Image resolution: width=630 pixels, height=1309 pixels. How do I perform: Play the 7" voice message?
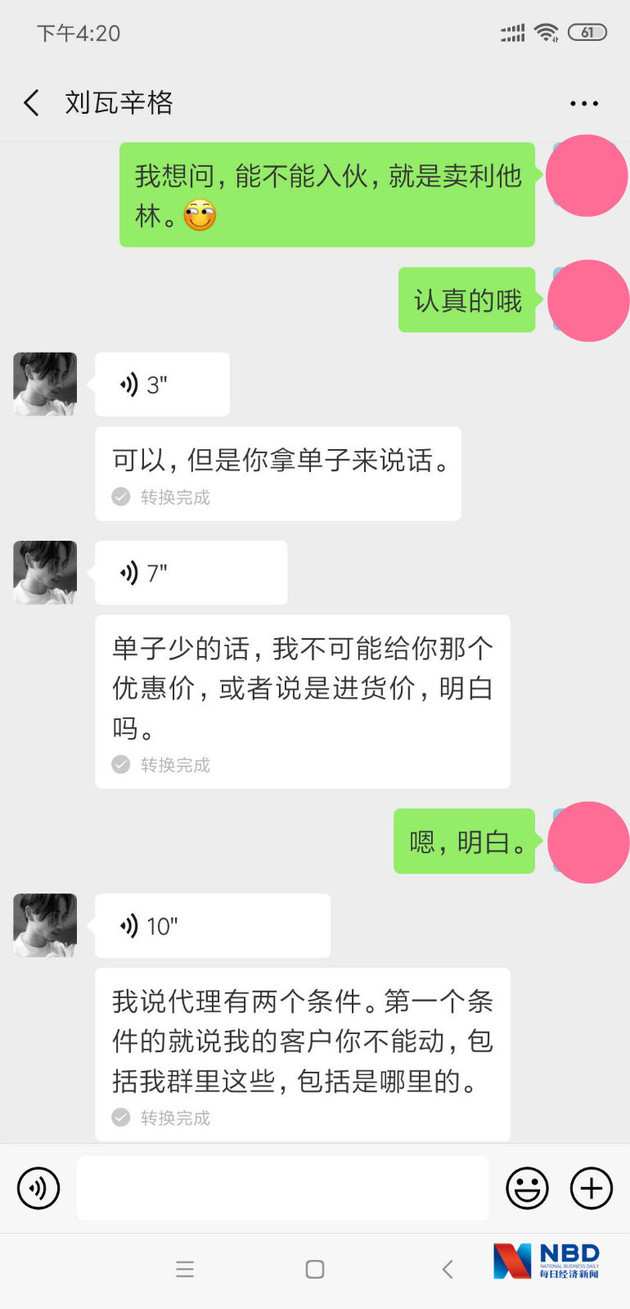[x=190, y=573]
